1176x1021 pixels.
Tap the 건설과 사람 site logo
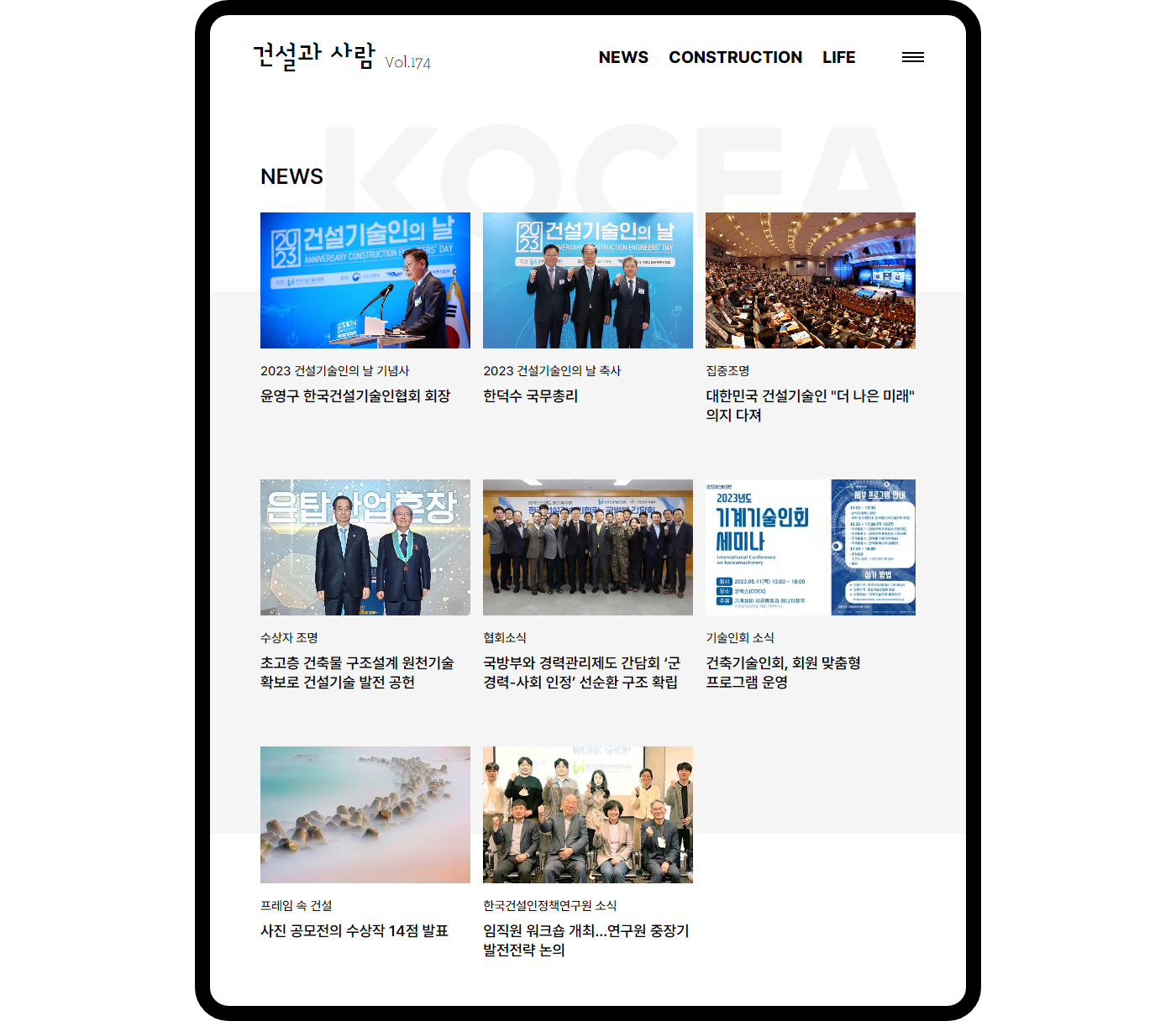point(314,55)
